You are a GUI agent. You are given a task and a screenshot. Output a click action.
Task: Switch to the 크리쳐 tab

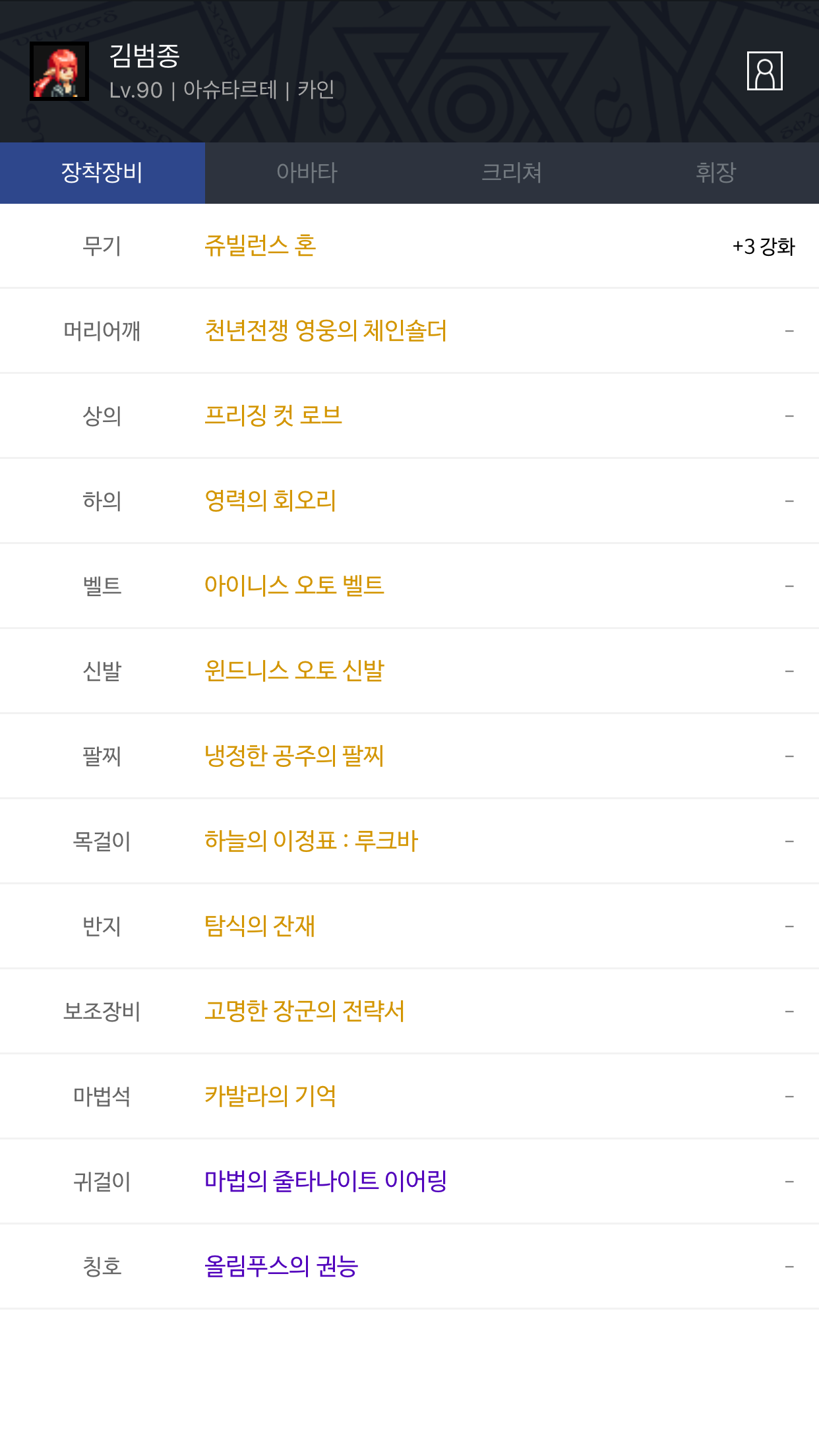[512, 173]
